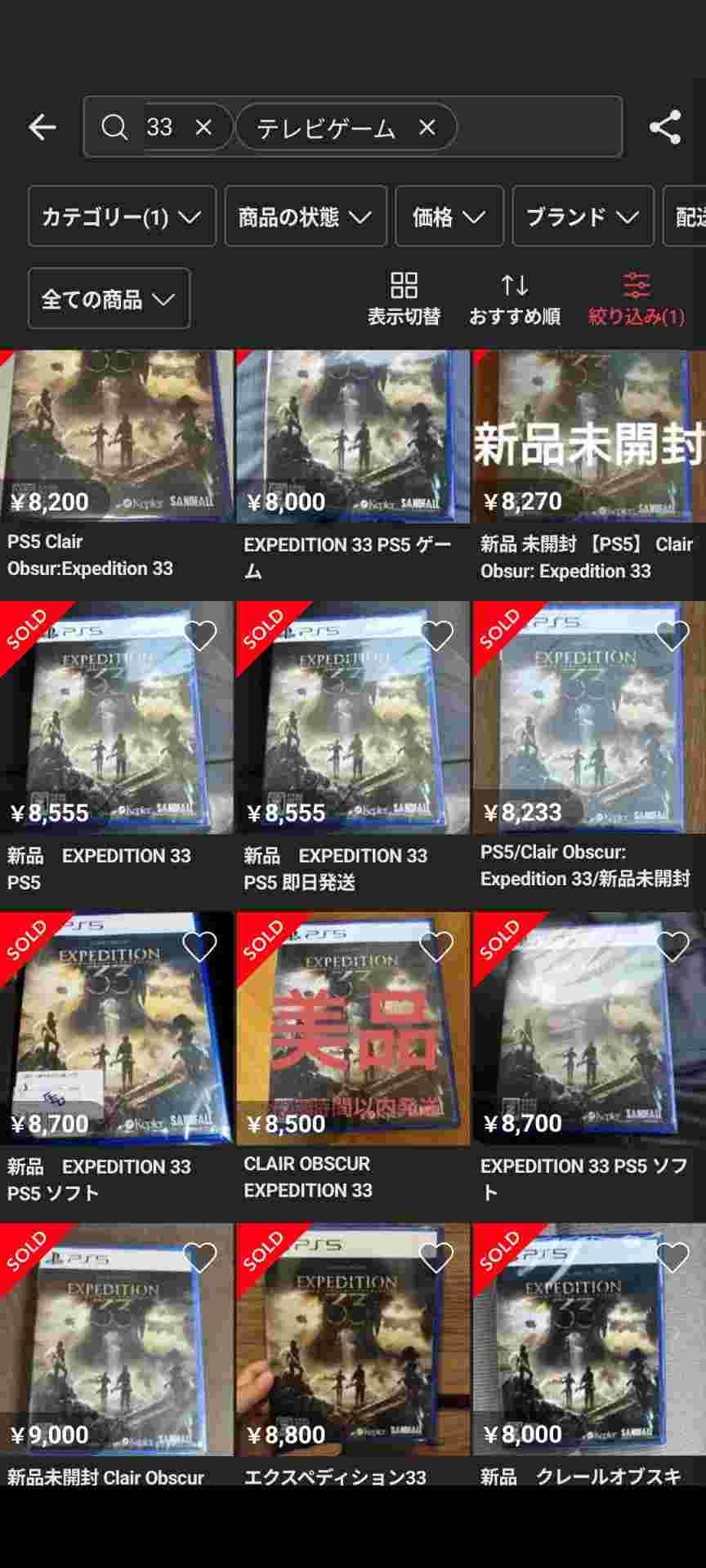706x1568 pixels.
Task: Remove the 33 search keyword chip
Action: (203, 127)
